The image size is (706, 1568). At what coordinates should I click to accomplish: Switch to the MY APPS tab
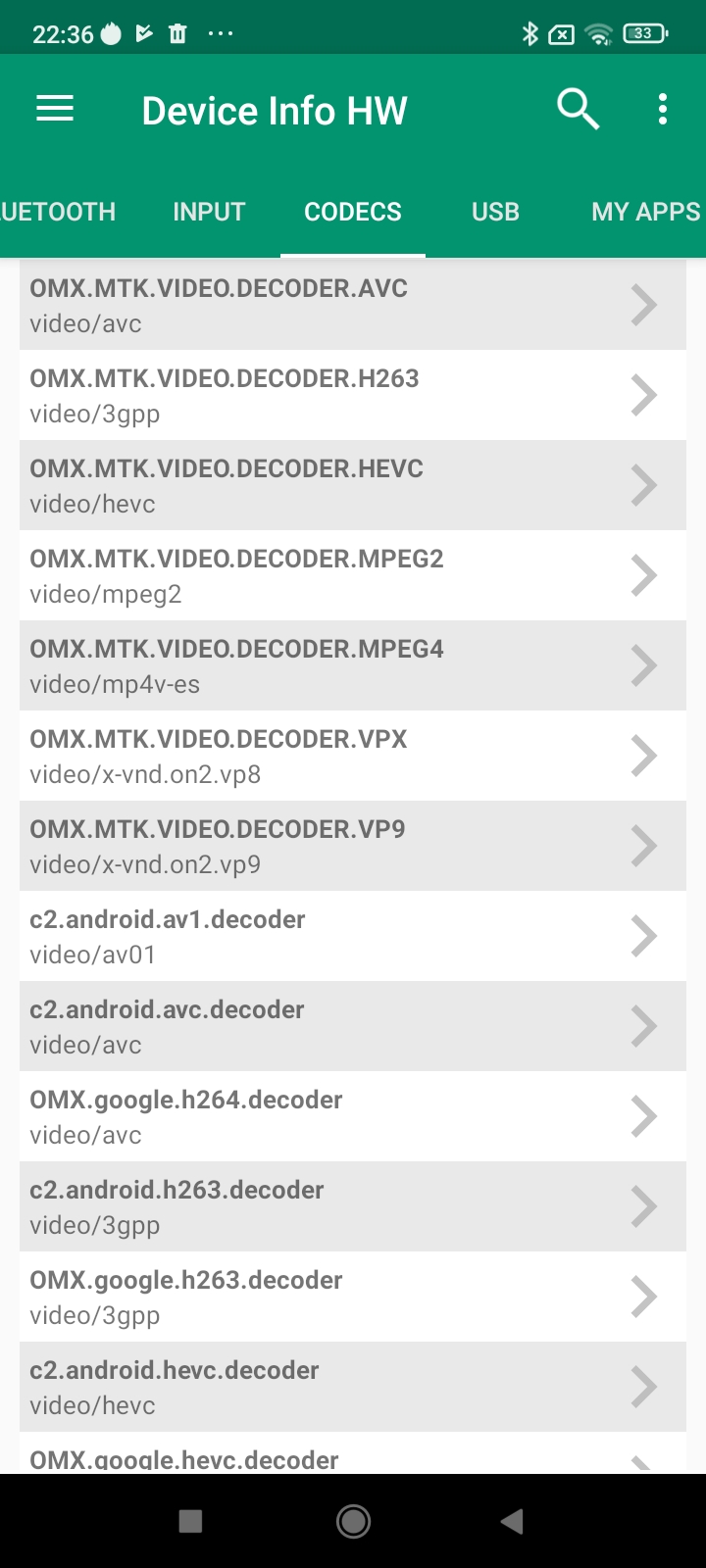[x=645, y=212]
